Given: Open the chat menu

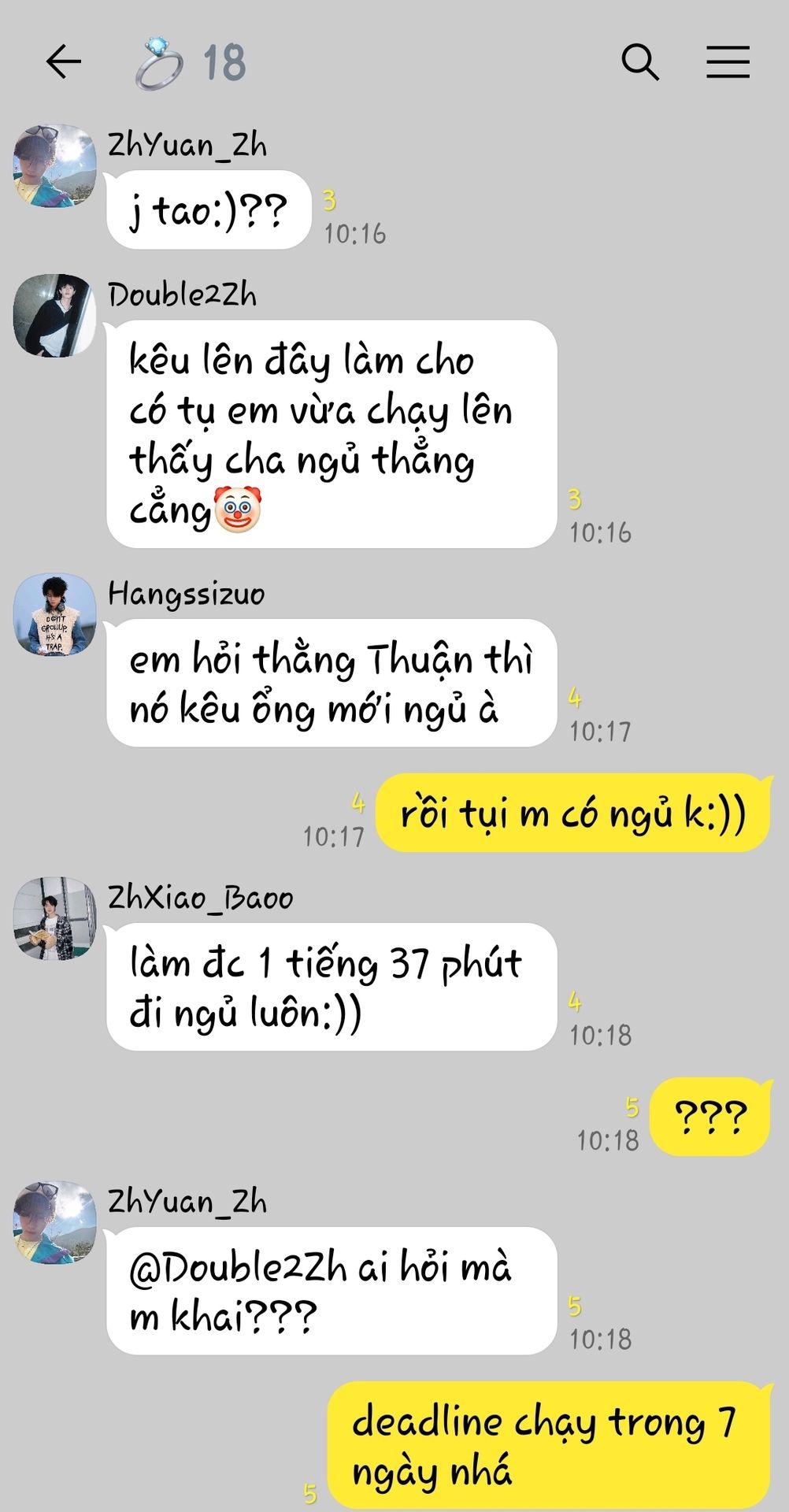Looking at the screenshot, I should (x=727, y=62).
